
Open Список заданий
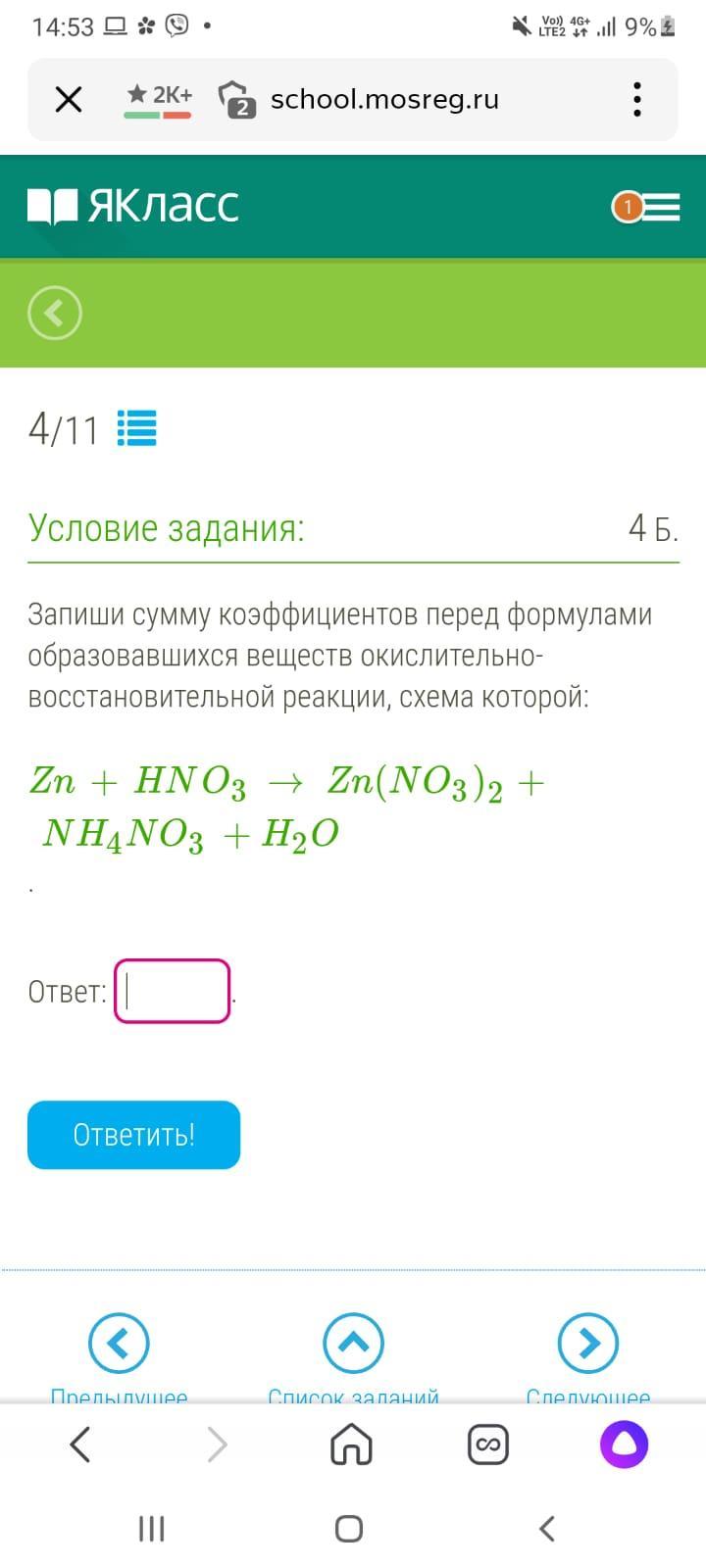(353, 1344)
